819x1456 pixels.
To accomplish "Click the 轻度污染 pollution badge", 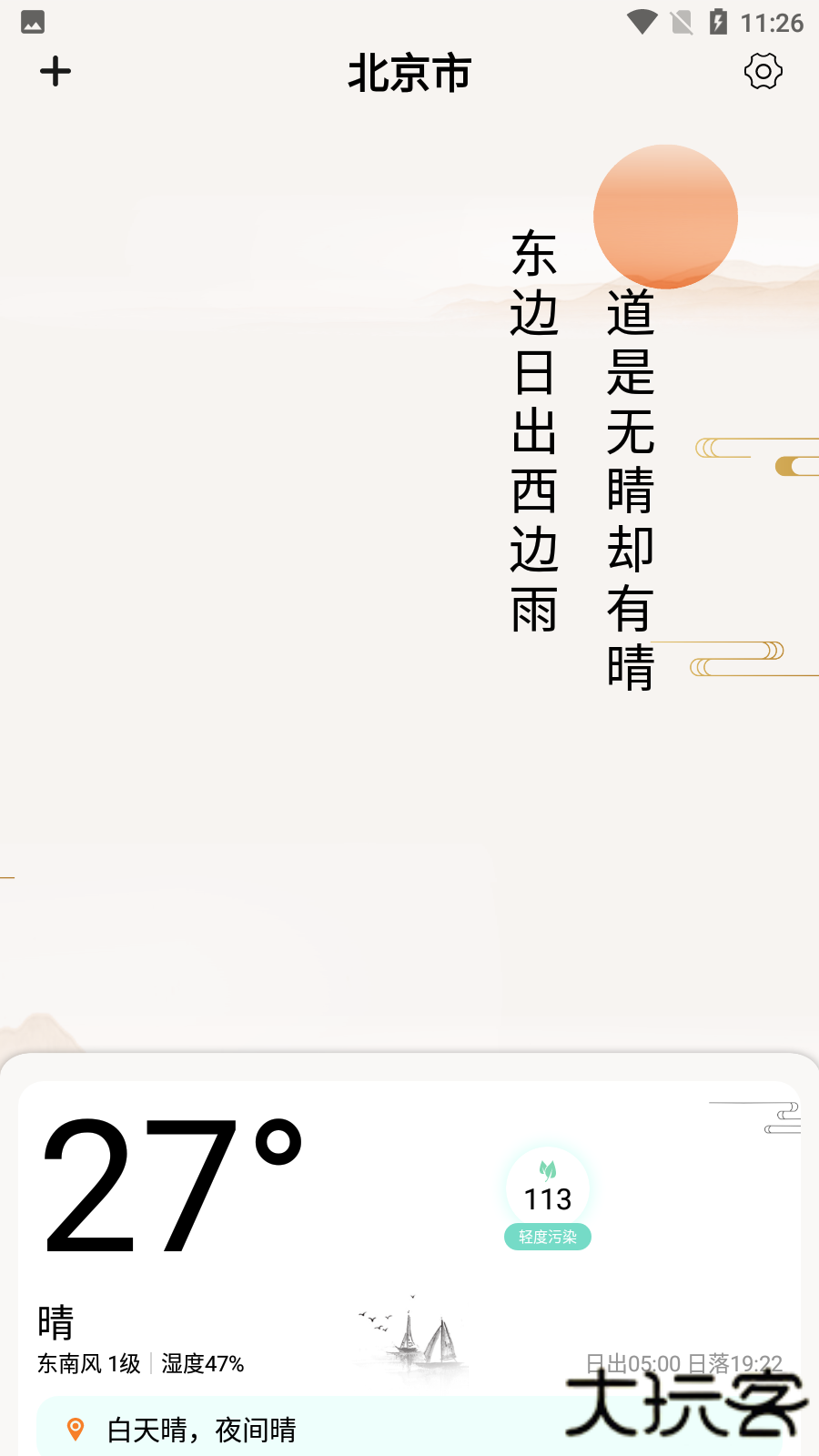I will pos(547,1238).
